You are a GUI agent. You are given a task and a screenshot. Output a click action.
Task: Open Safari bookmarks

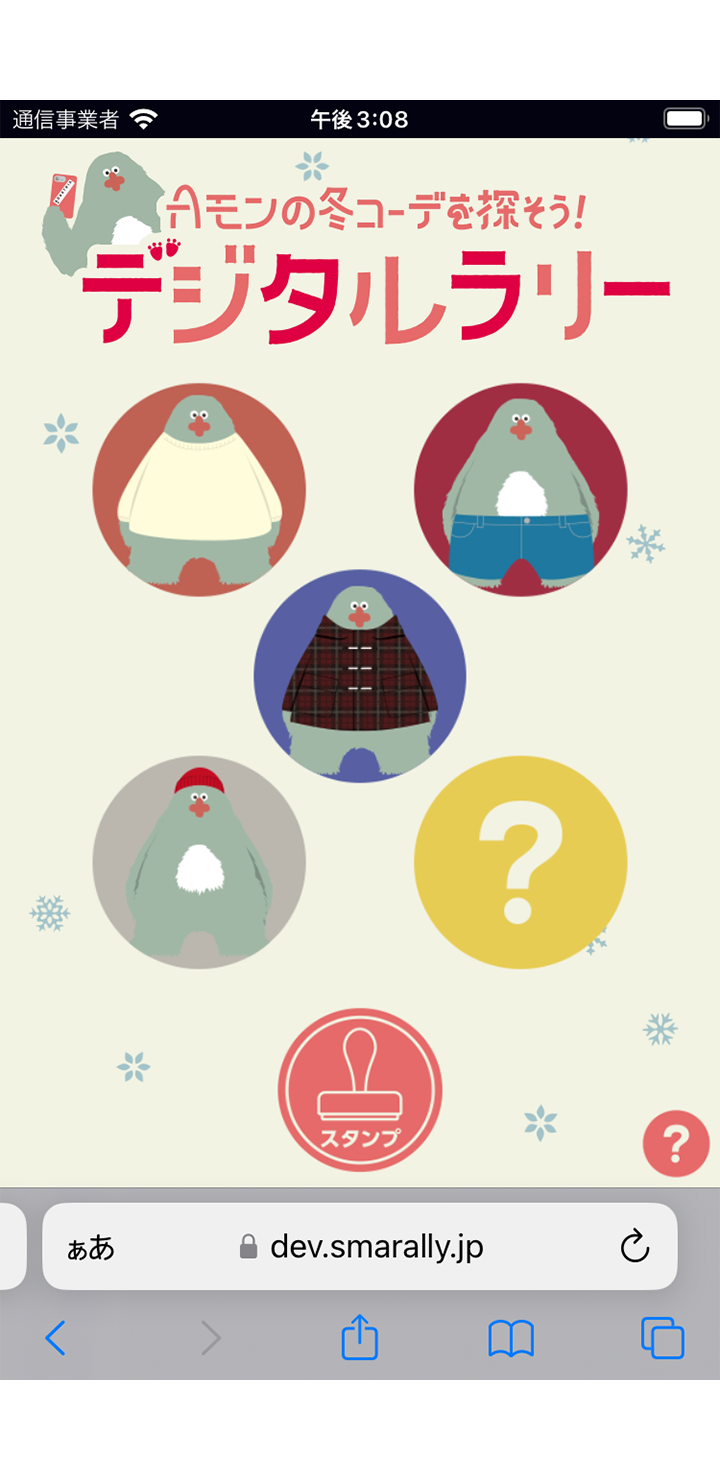pos(511,1338)
